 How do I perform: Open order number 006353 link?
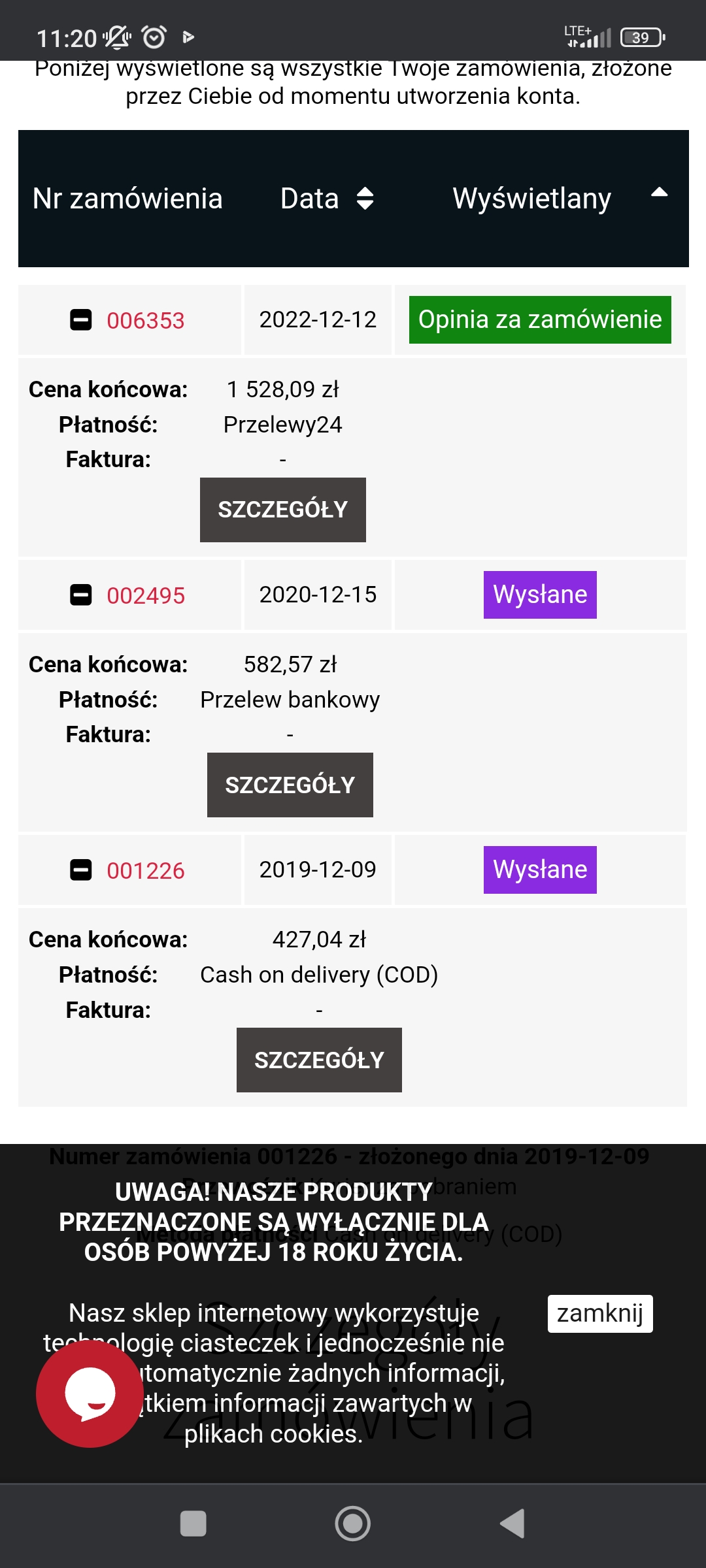pyautogui.click(x=146, y=321)
